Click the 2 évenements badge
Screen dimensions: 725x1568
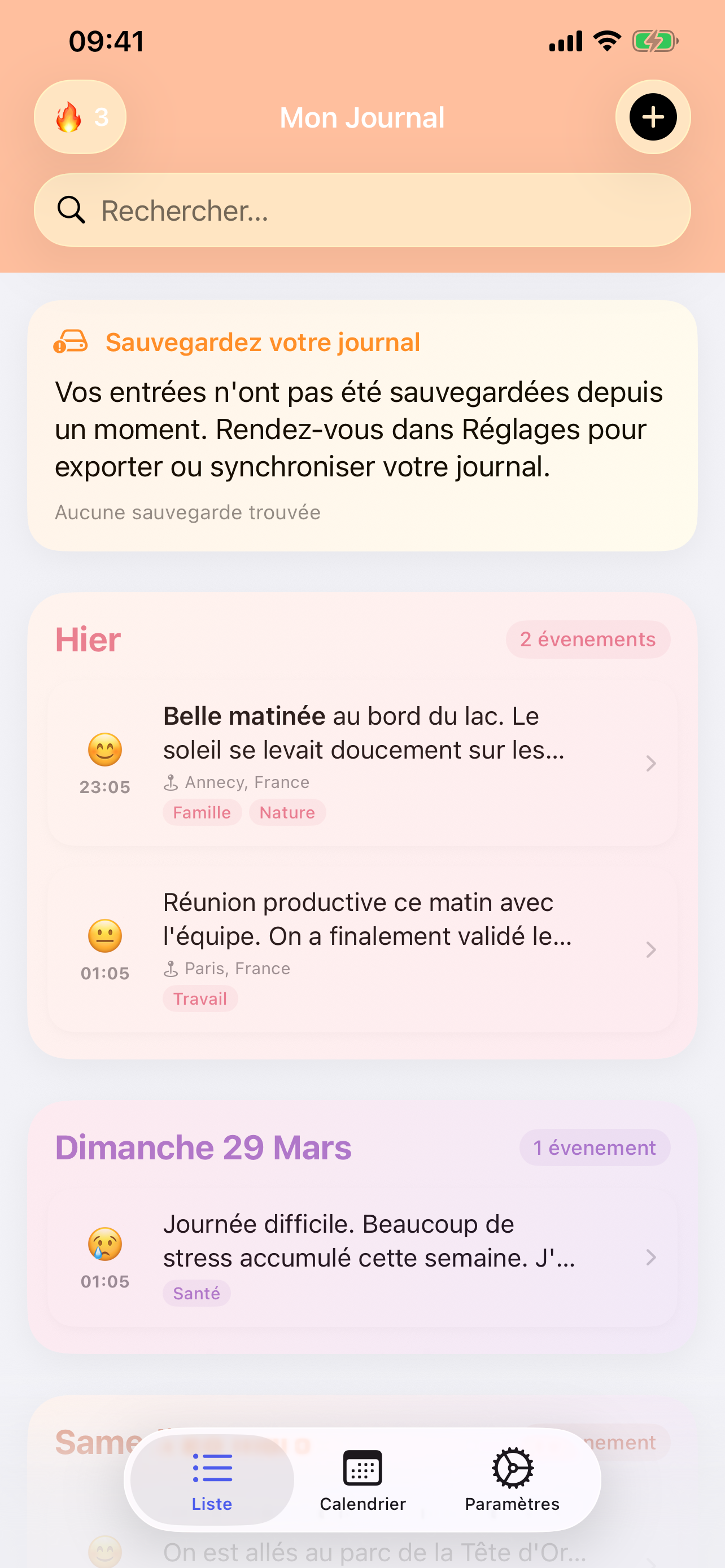click(x=587, y=639)
